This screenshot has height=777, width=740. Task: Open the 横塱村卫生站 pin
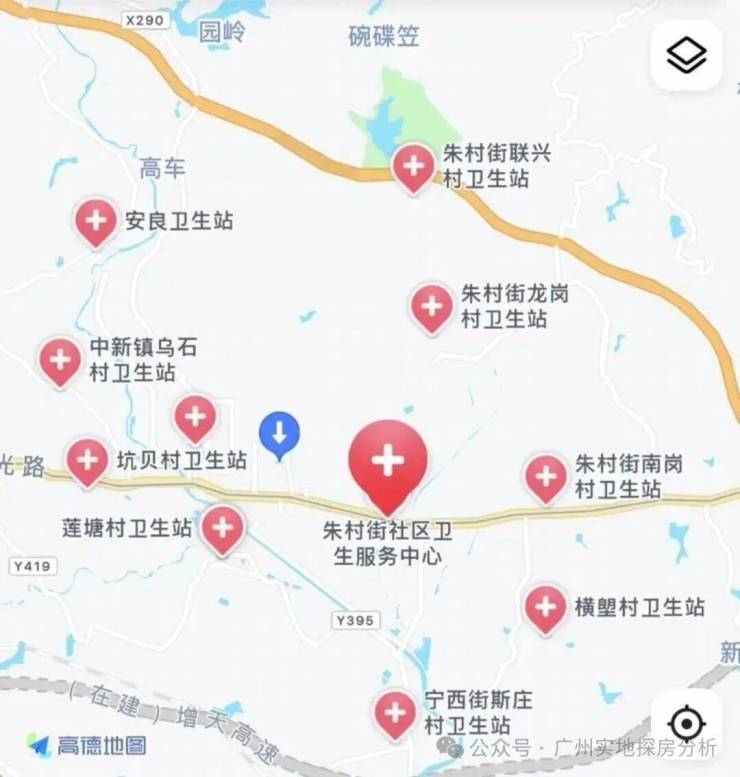click(546, 606)
